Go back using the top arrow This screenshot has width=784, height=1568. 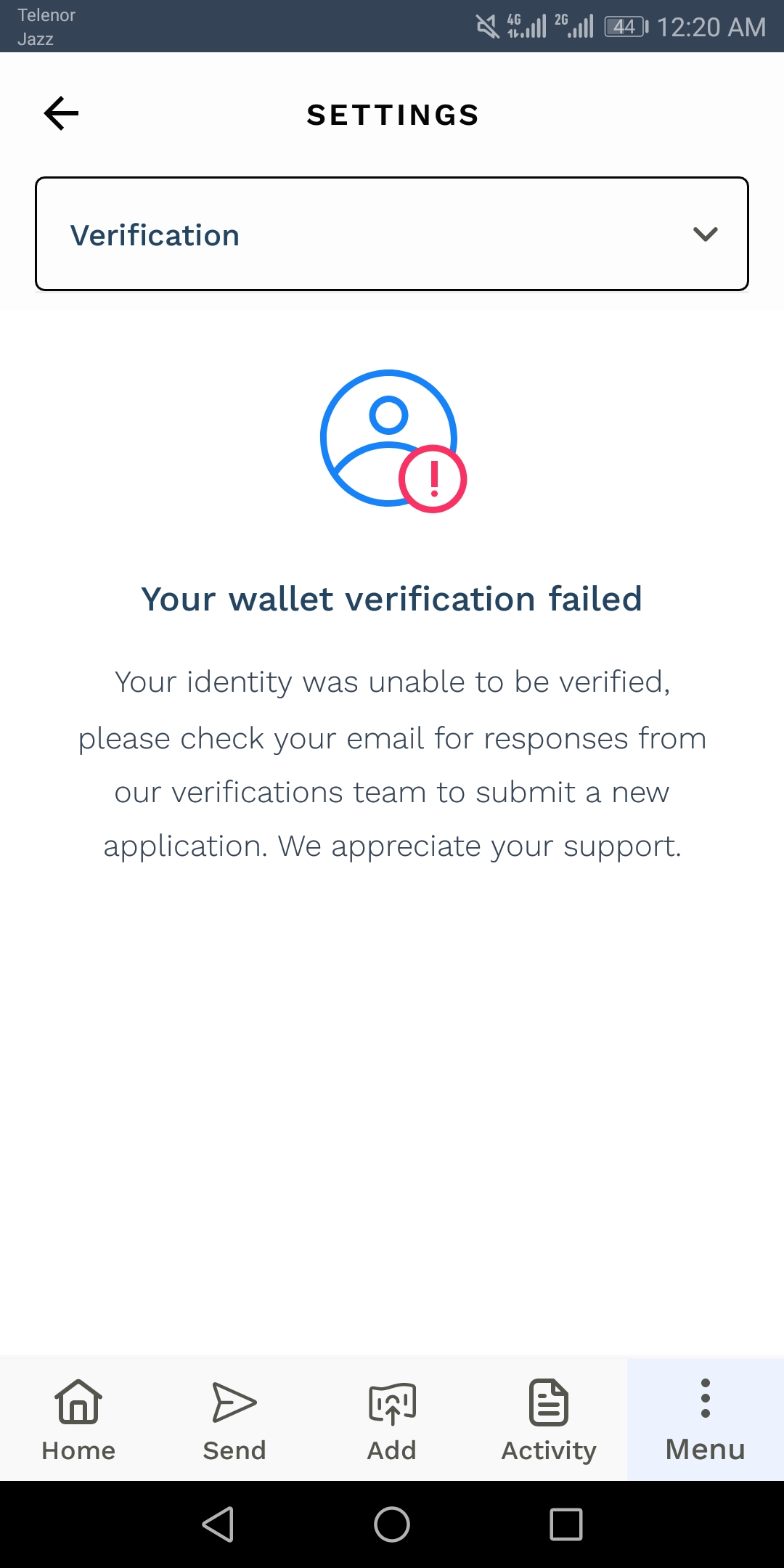pyautogui.click(x=61, y=114)
